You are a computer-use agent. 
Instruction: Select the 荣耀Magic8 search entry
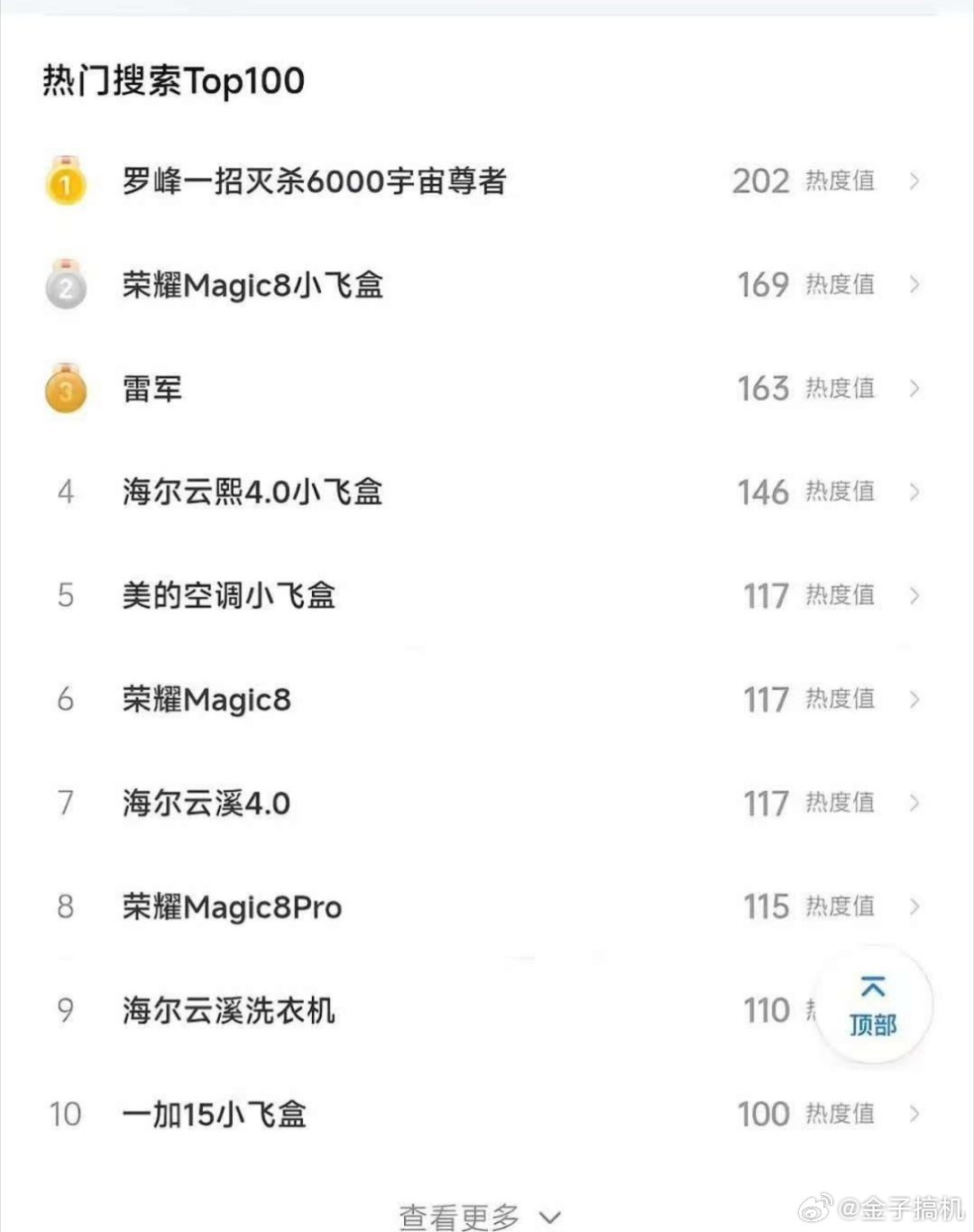pos(207,700)
